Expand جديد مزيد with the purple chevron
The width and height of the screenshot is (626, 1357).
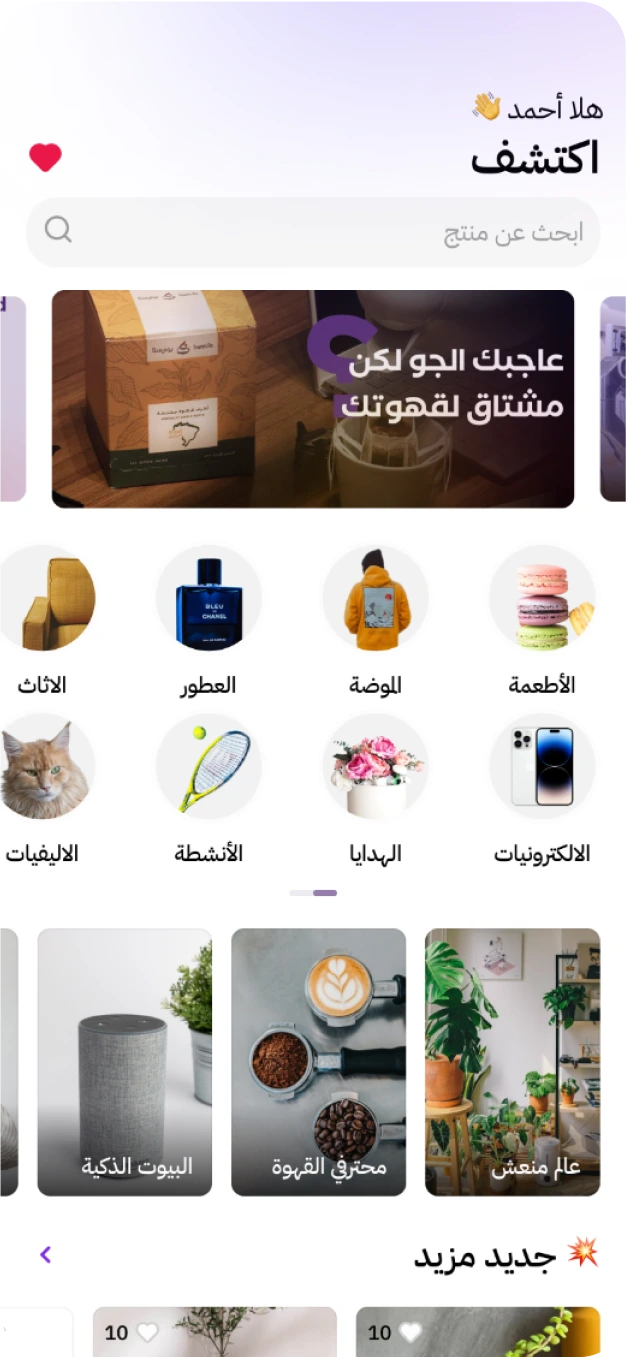click(x=45, y=1254)
